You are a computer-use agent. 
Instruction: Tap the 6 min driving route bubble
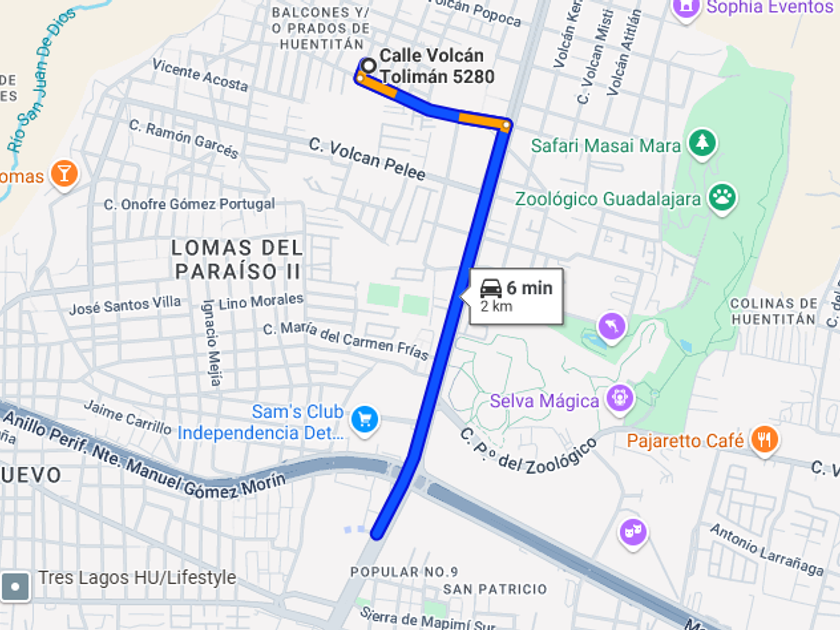click(x=516, y=296)
